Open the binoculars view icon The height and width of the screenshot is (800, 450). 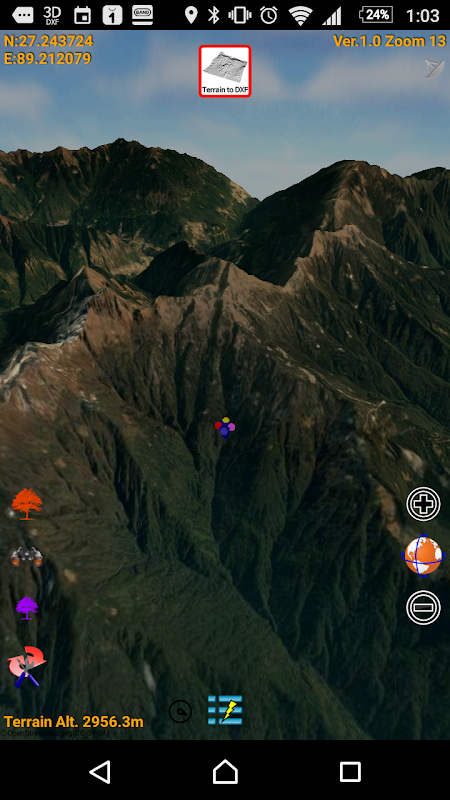27,556
